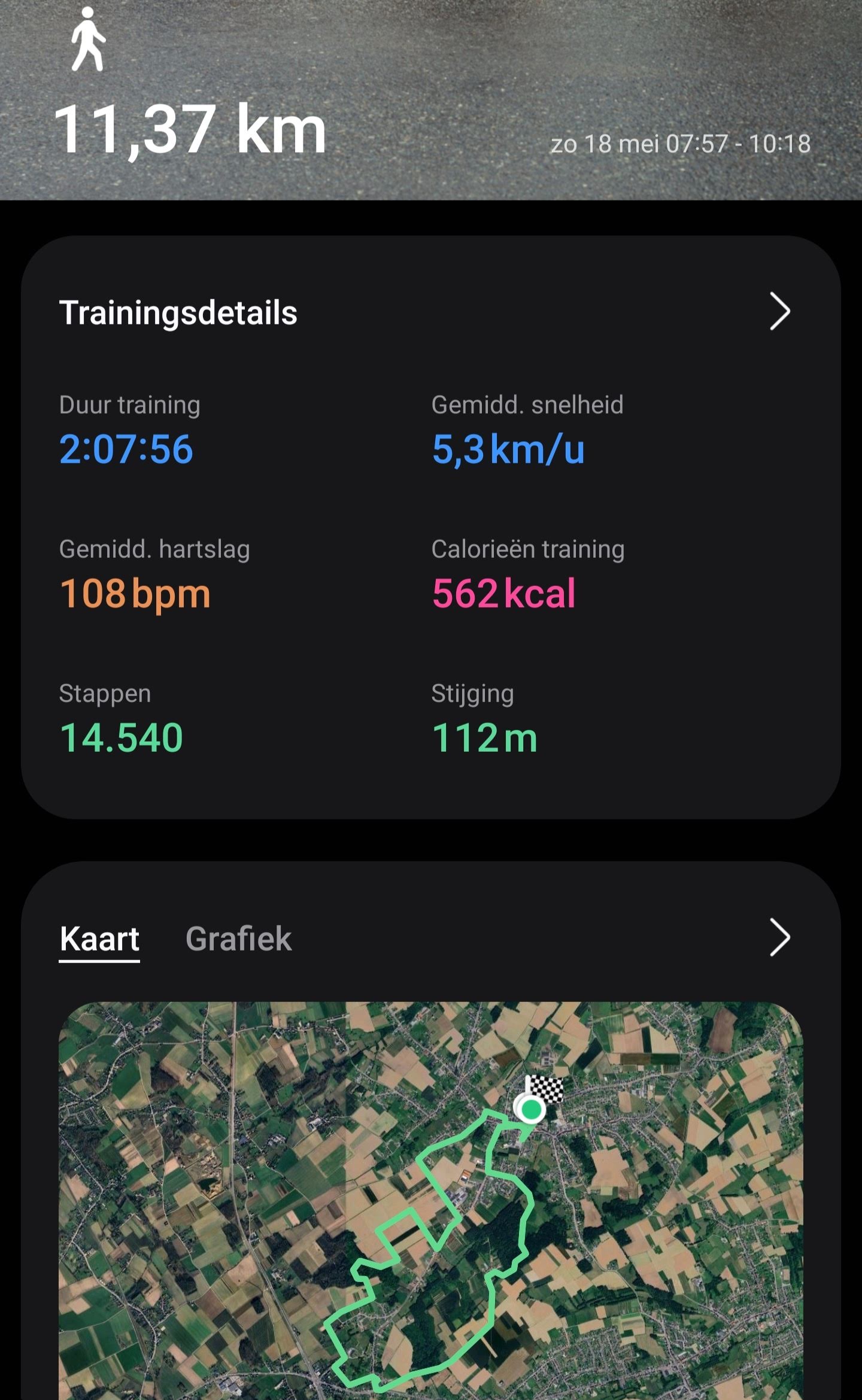
Task: Select the Kaart tab
Action: [99, 939]
